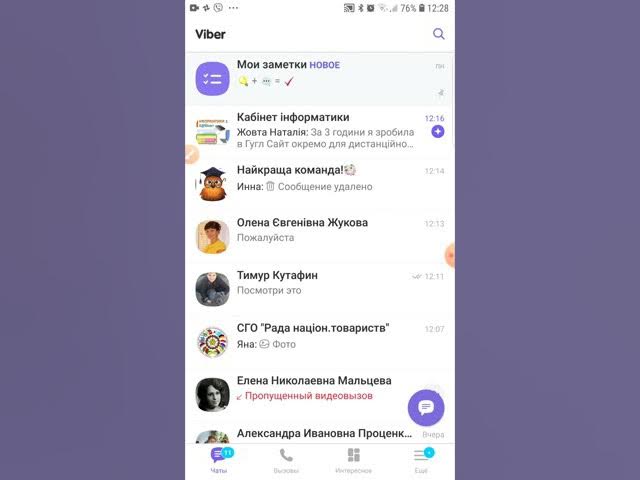The height and width of the screenshot is (480, 640).
Task: Switch to the Чаты tab
Action: pos(219,460)
